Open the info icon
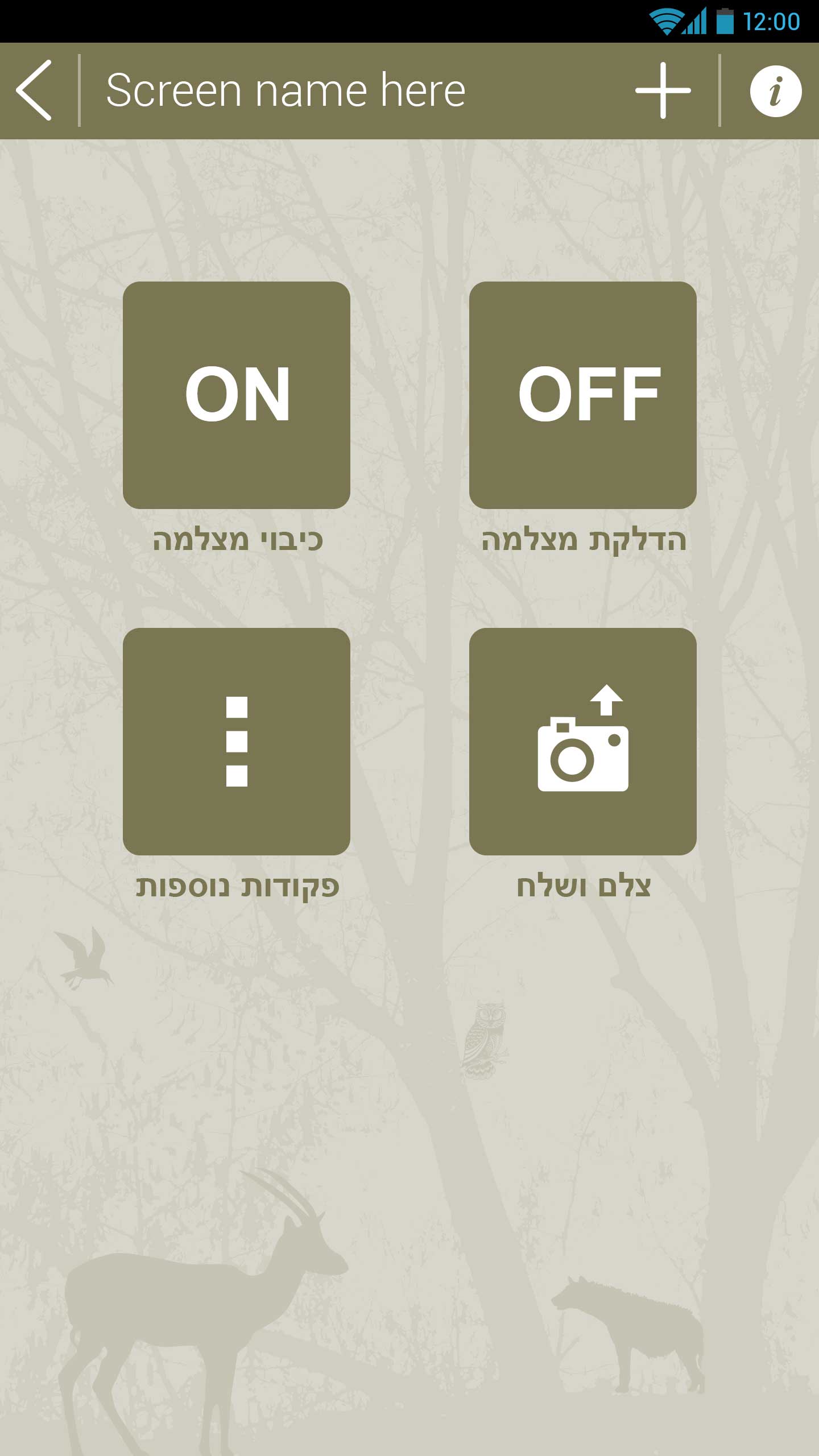The image size is (819, 1456). coord(776,92)
